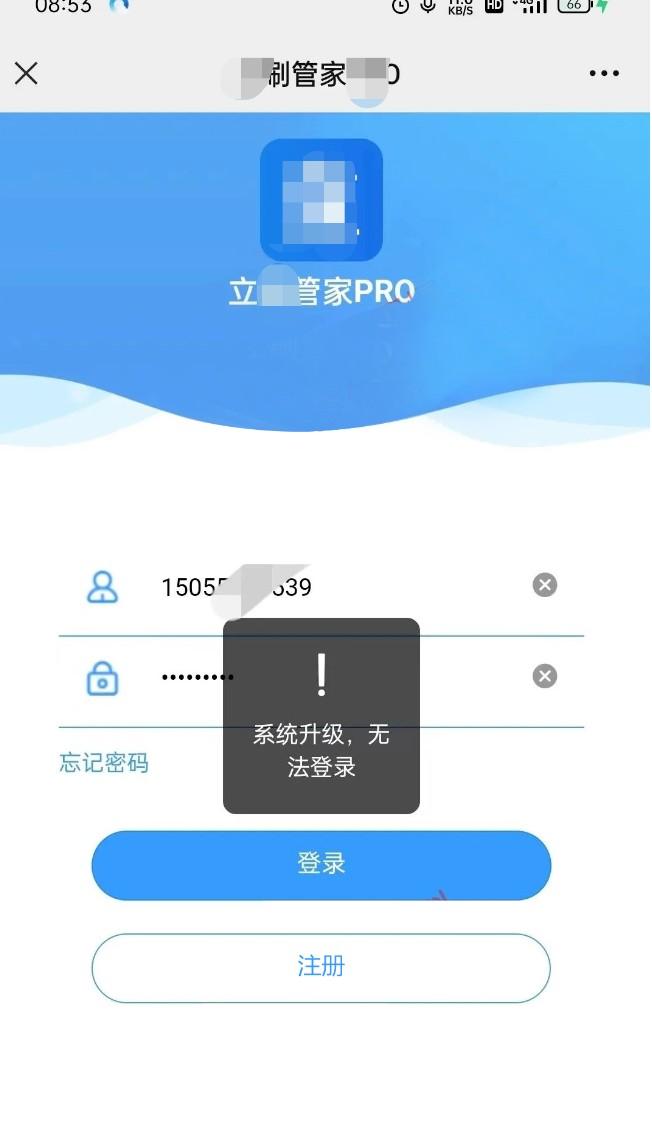Tap the 登录 button
This screenshot has width=652, height=1134.
[321, 865]
